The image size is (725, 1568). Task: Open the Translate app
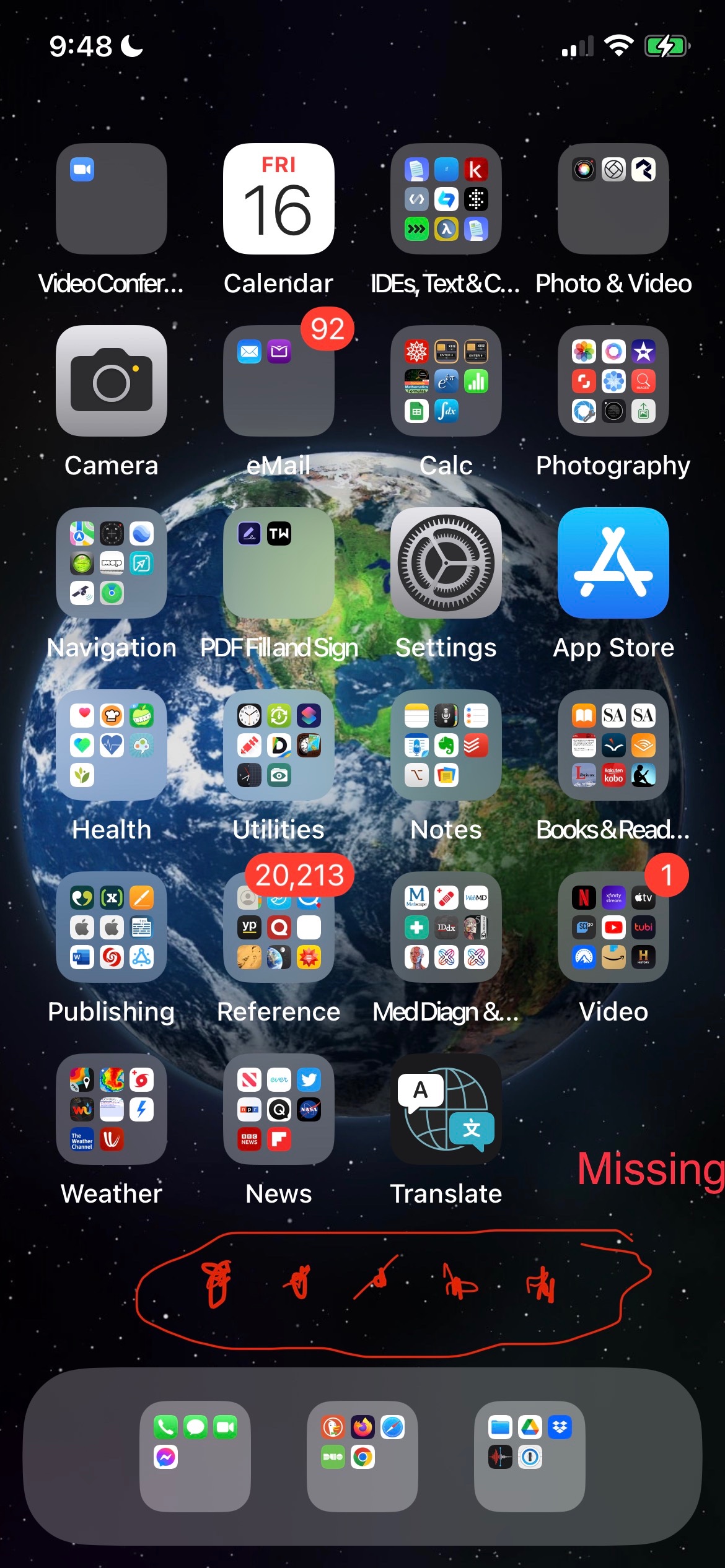pyautogui.click(x=446, y=1108)
